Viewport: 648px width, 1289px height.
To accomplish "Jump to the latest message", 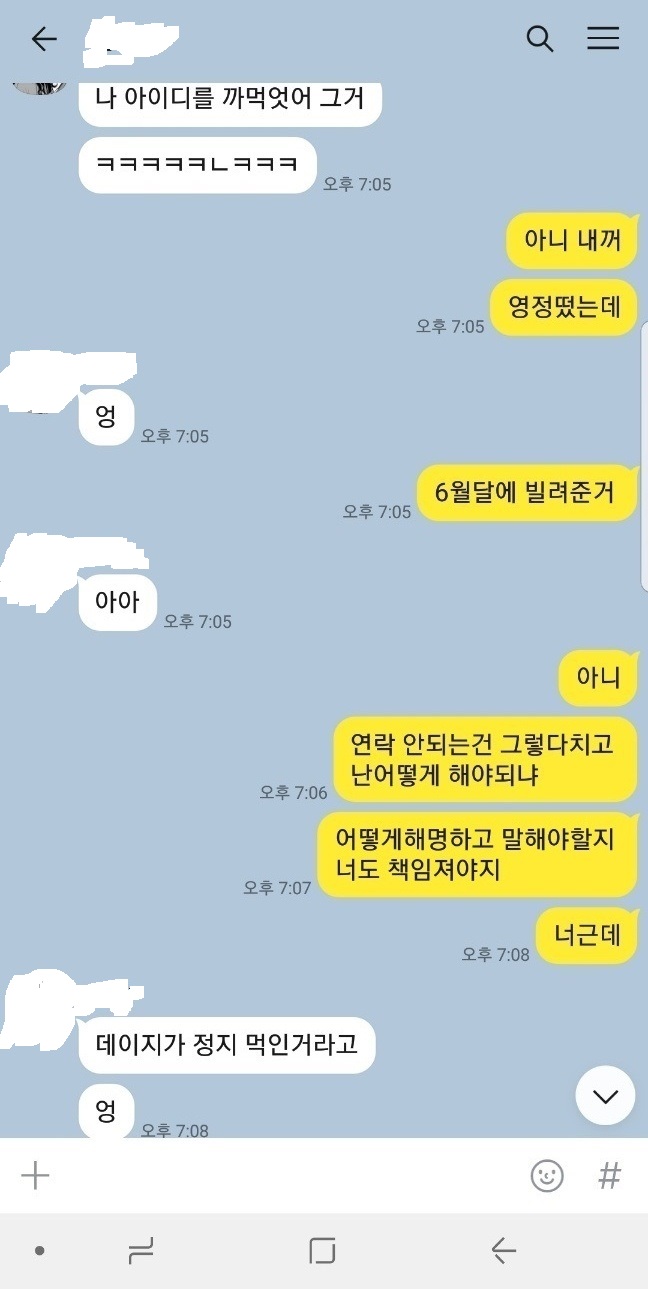I will pyautogui.click(x=605, y=1096).
